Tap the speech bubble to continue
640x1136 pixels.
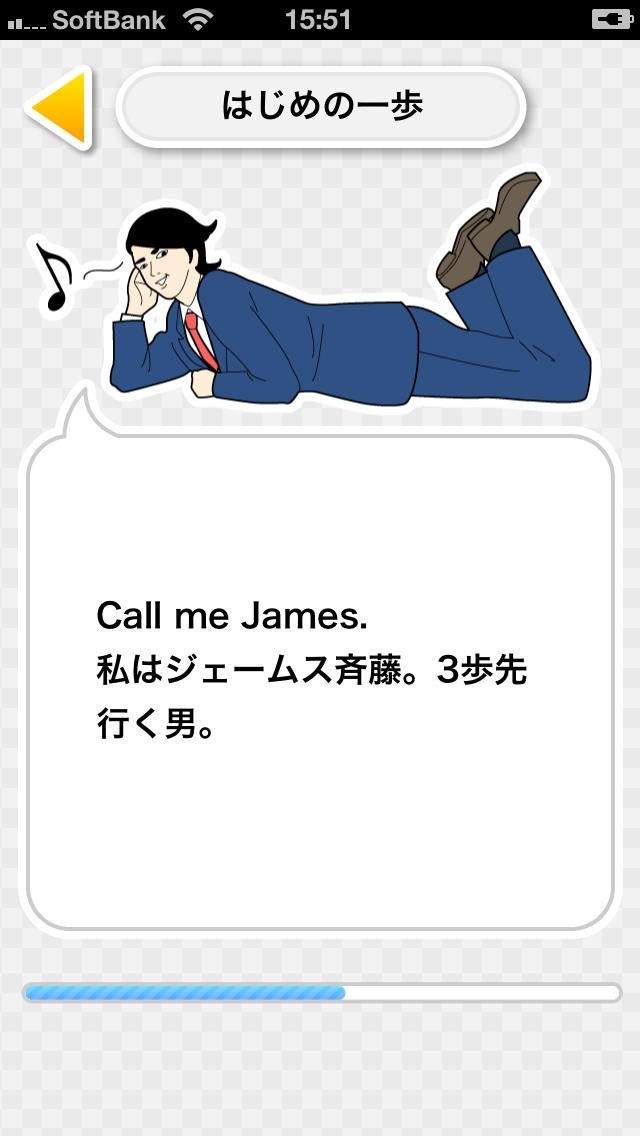coord(320,680)
